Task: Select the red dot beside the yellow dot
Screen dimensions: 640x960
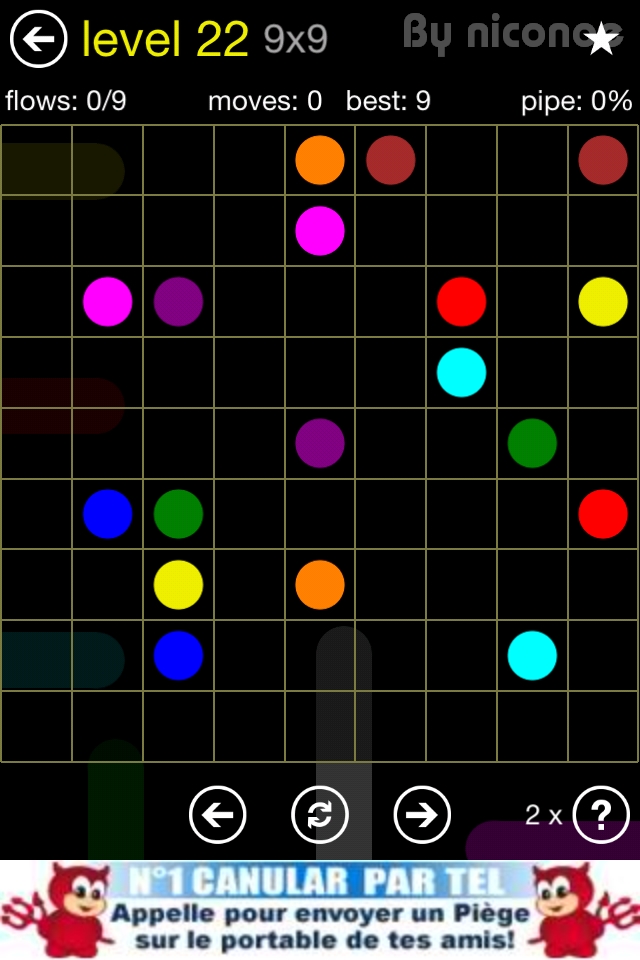Action: point(461,302)
